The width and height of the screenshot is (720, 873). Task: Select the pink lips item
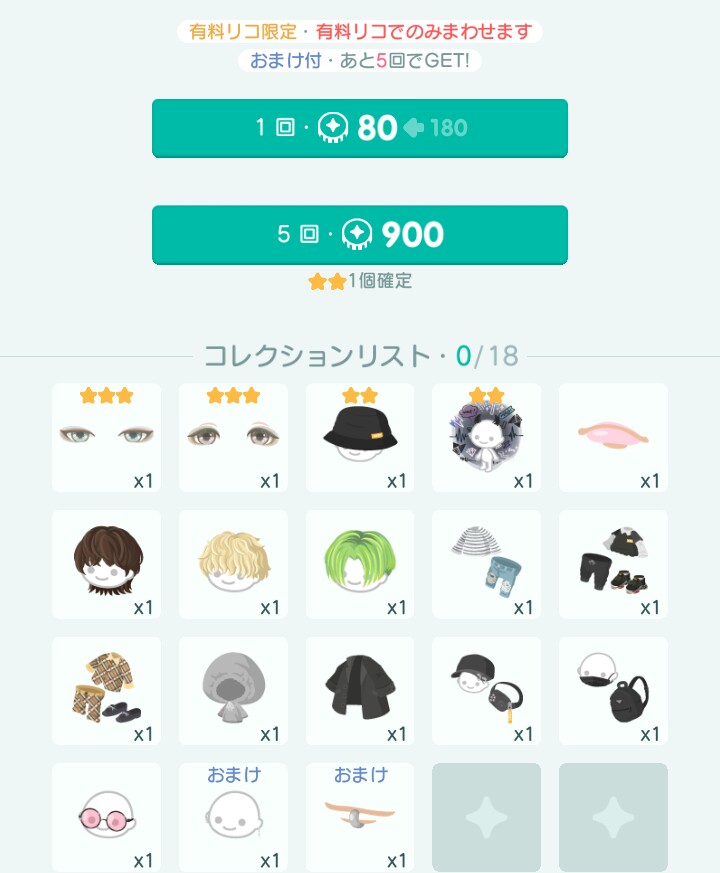click(x=613, y=437)
